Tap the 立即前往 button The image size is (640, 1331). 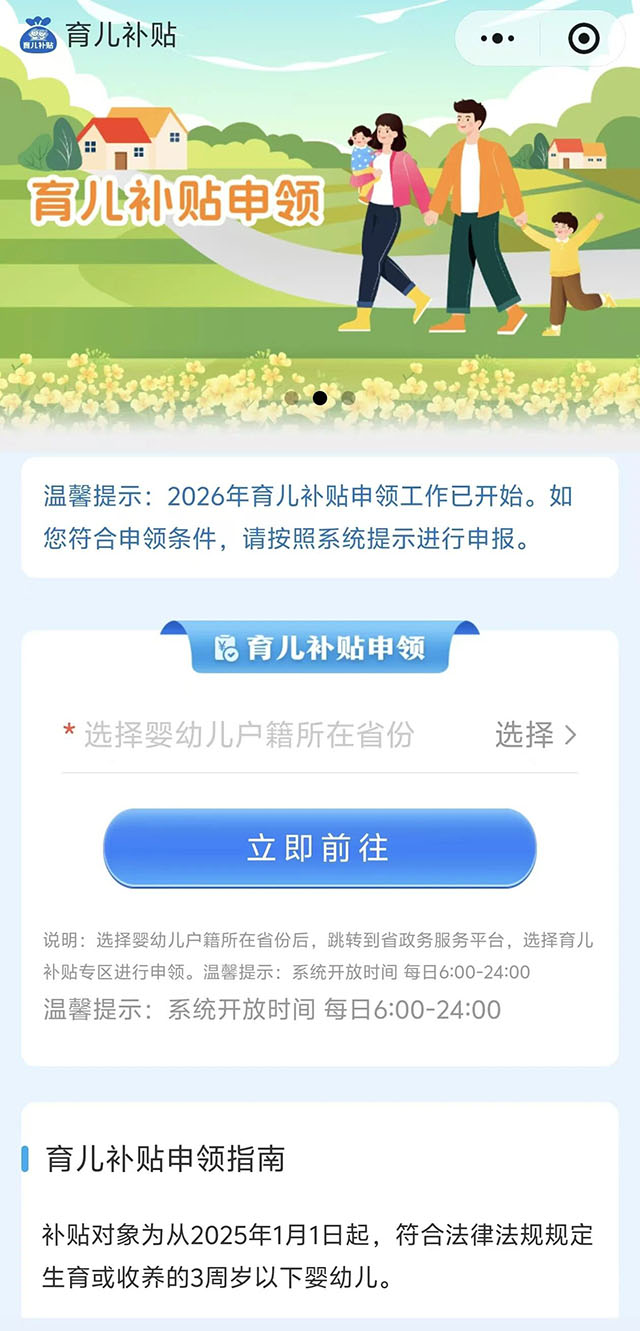320,848
